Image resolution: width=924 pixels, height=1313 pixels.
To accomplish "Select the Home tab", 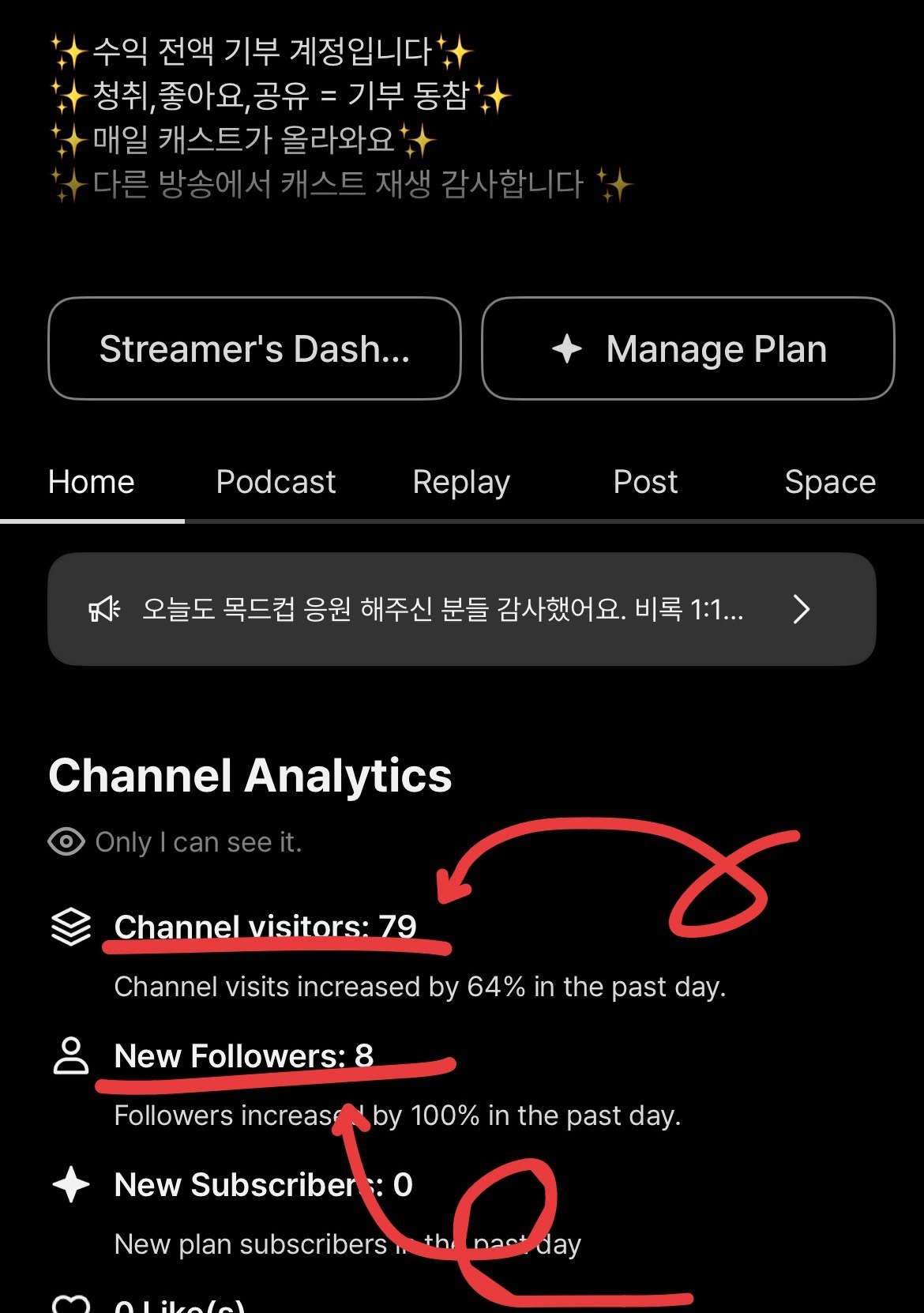I will pos(92,482).
